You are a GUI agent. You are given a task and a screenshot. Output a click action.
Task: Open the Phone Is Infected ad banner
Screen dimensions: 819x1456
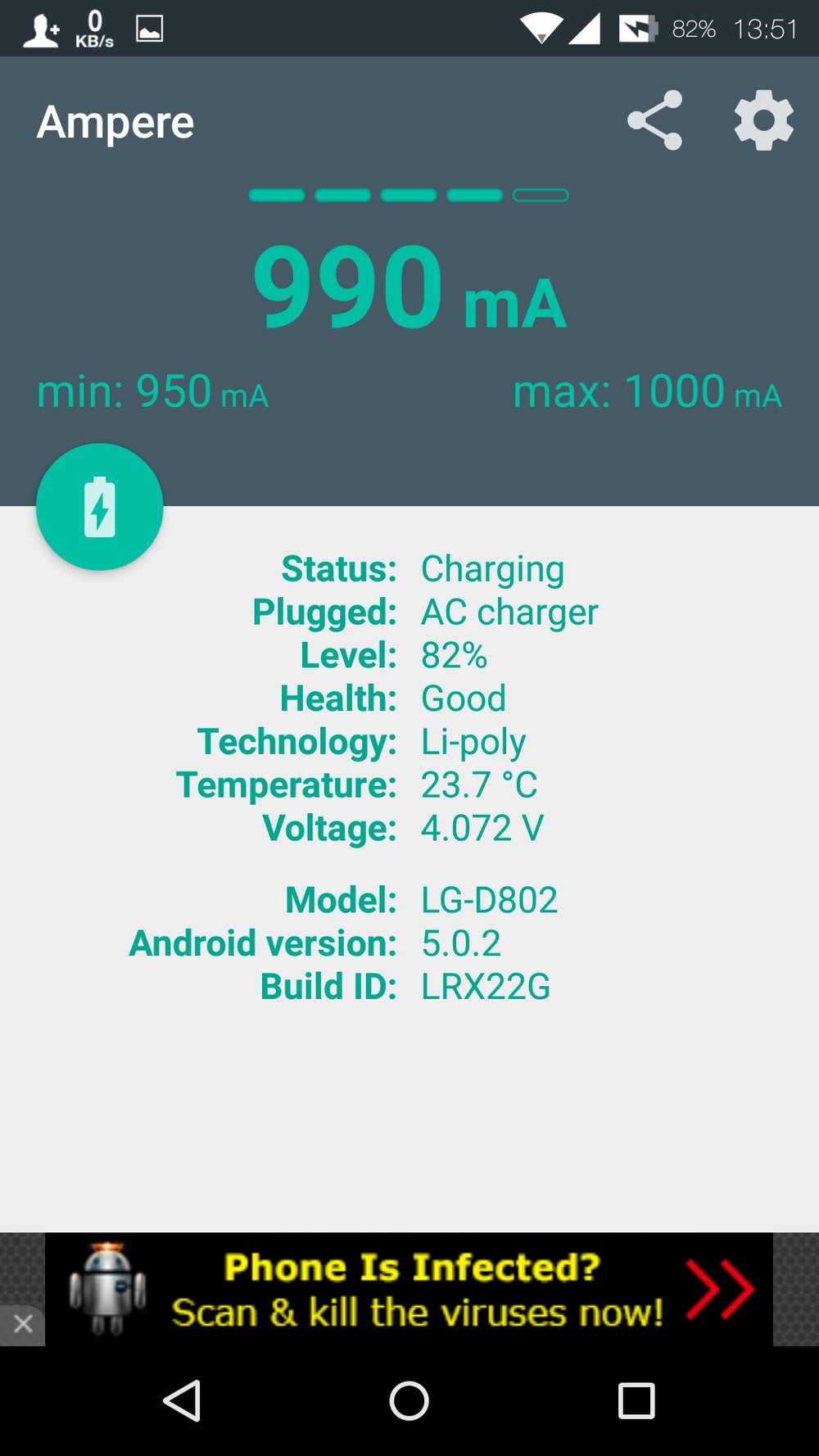pyautogui.click(x=409, y=1289)
